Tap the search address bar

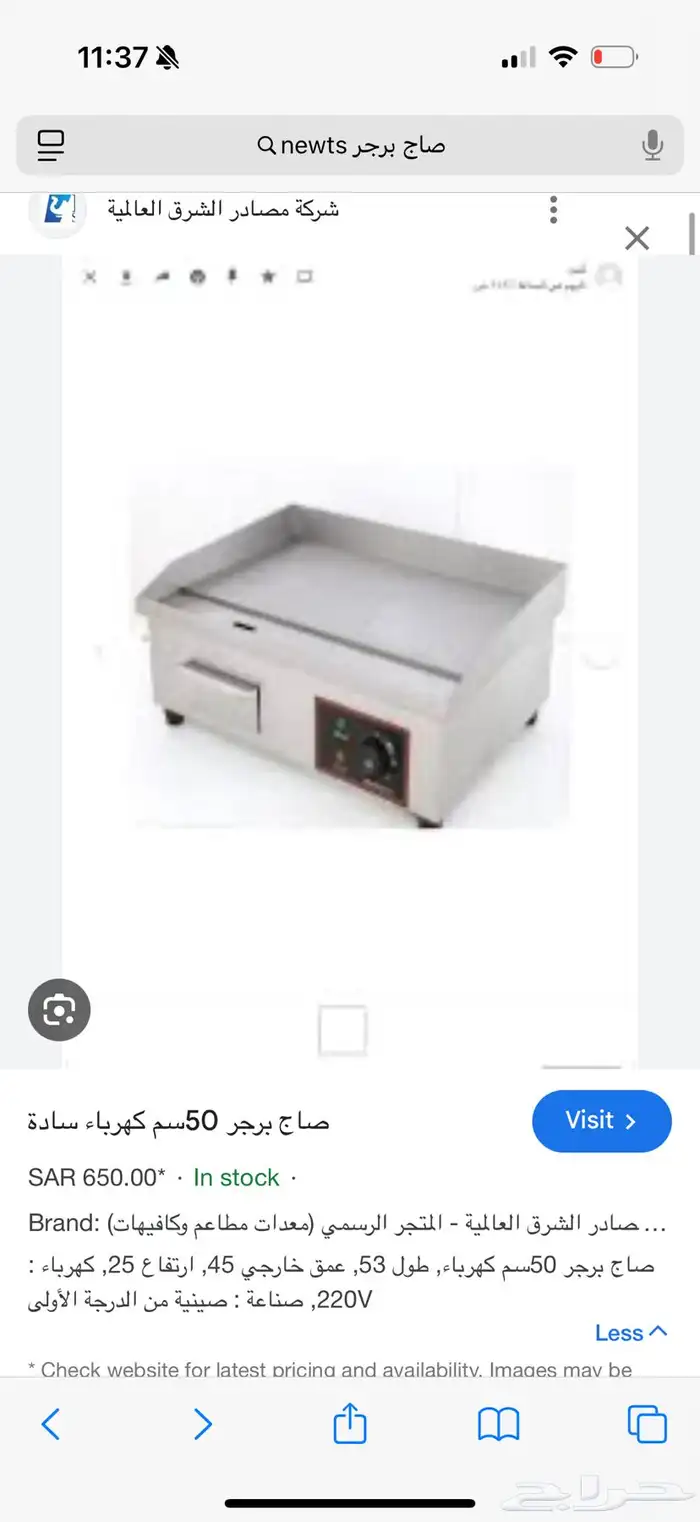350,146
